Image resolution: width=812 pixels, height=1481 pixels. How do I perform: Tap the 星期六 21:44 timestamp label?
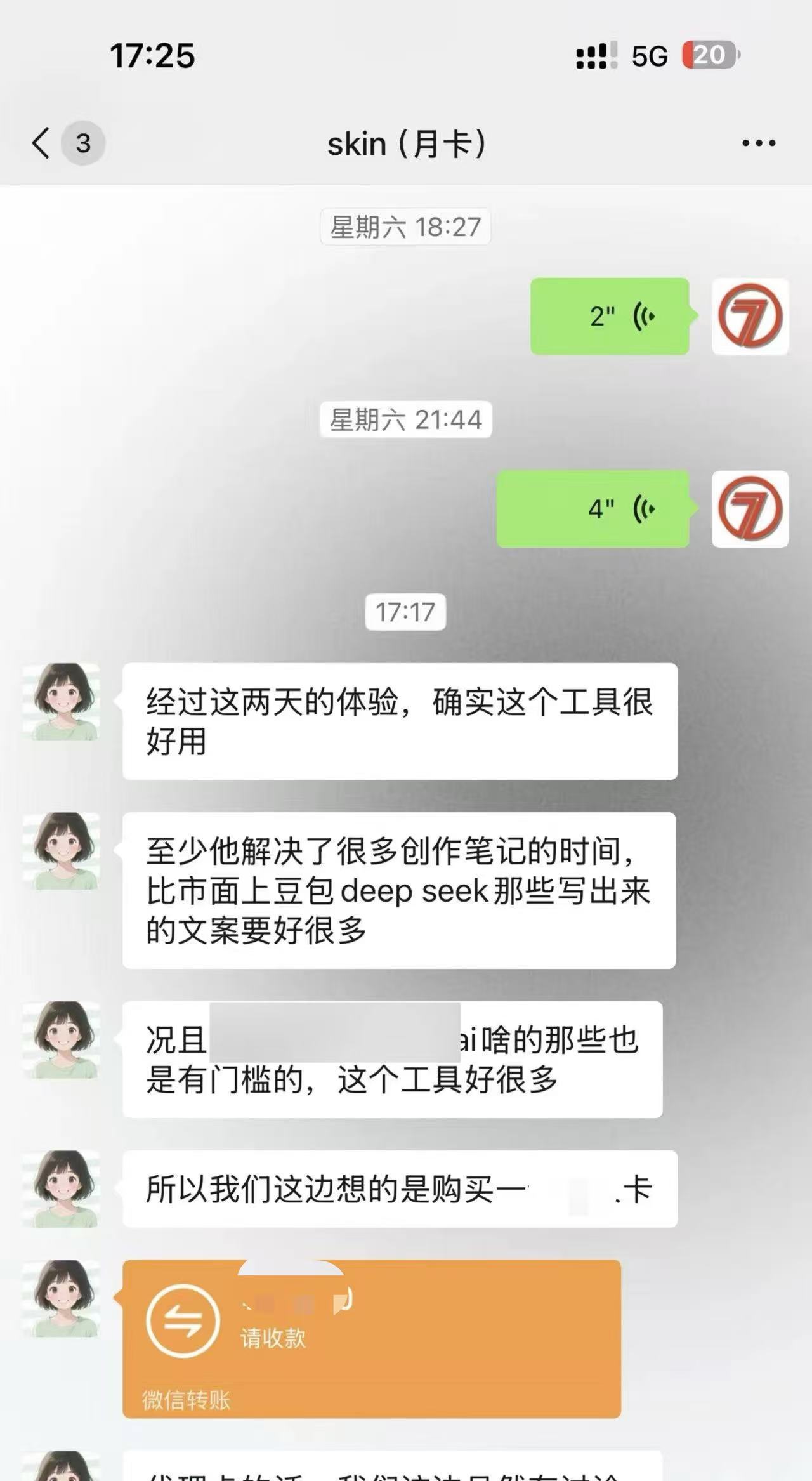405,419
